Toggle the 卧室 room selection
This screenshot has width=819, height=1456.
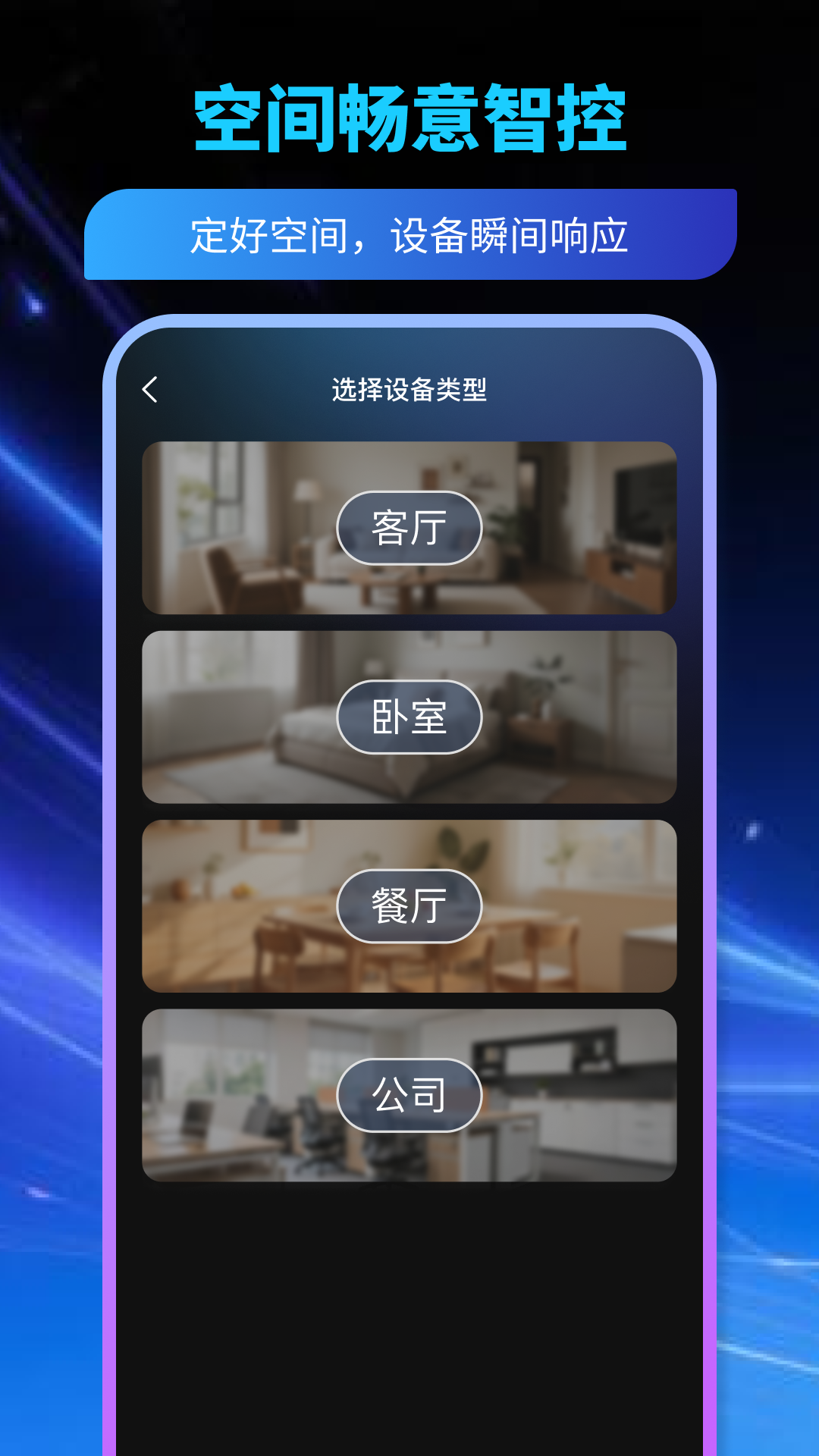click(409, 717)
